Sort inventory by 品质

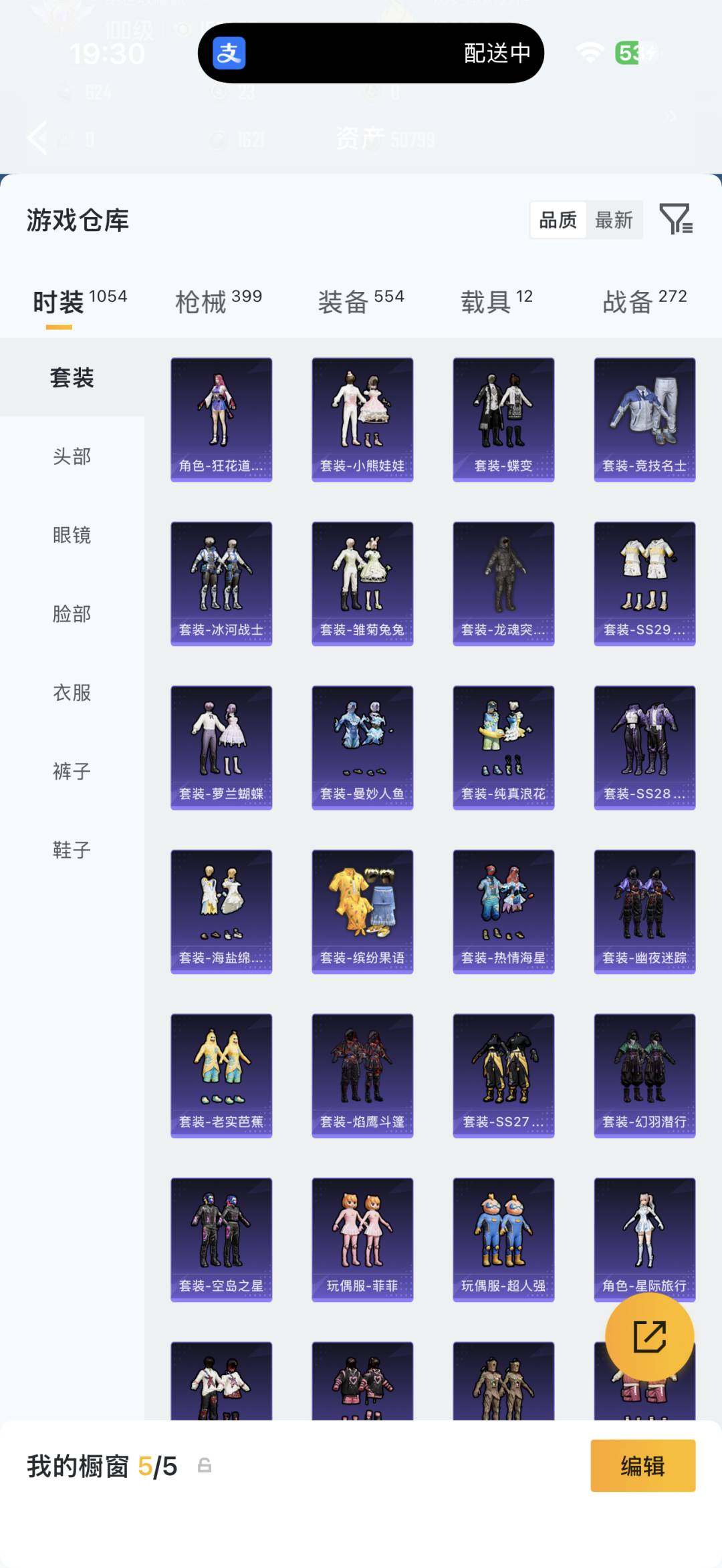click(x=558, y=220)
